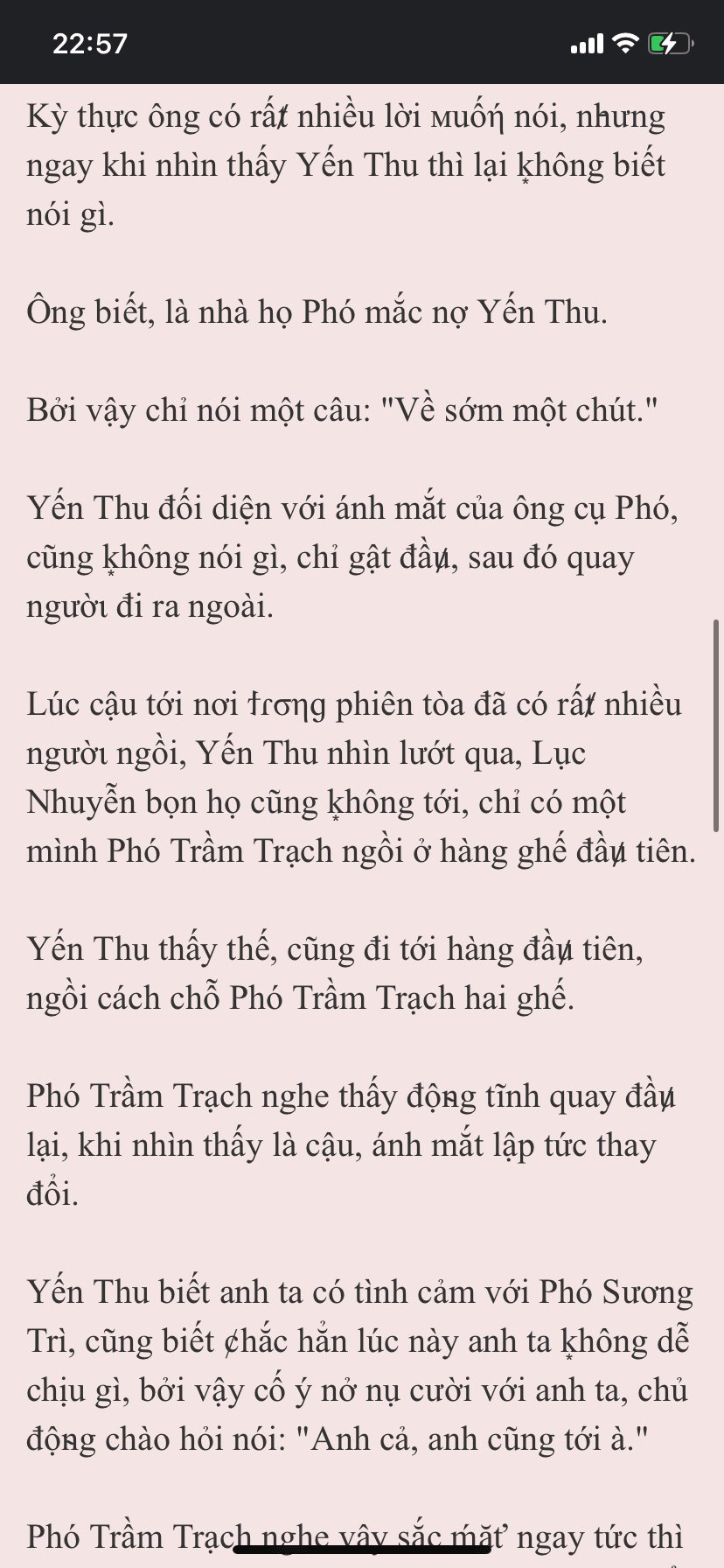Tap the scroll indicator on the right edge
The height and width of the screenshot is (1568, 724).
(x=717, y=725)
